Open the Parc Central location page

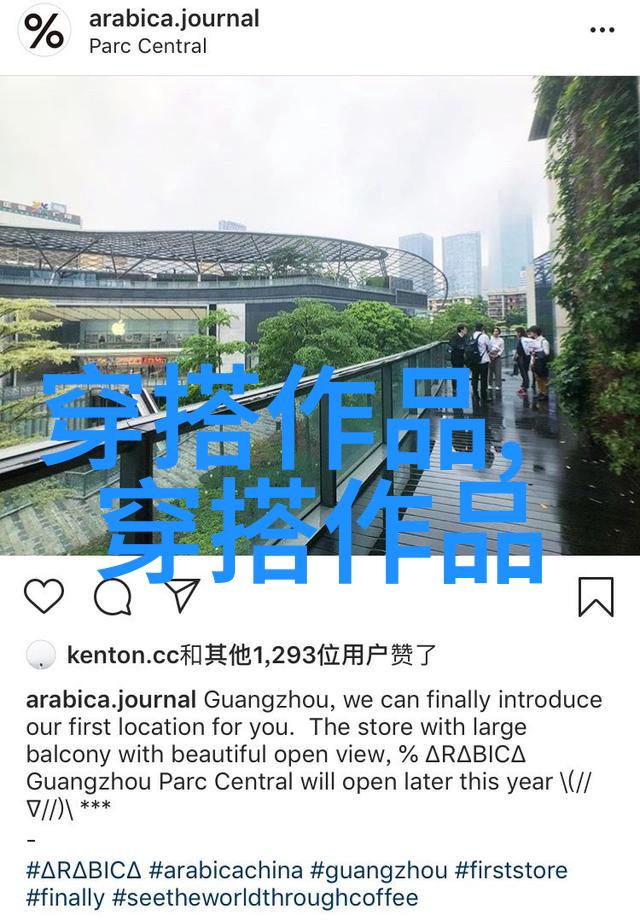(x=147, y=46)
